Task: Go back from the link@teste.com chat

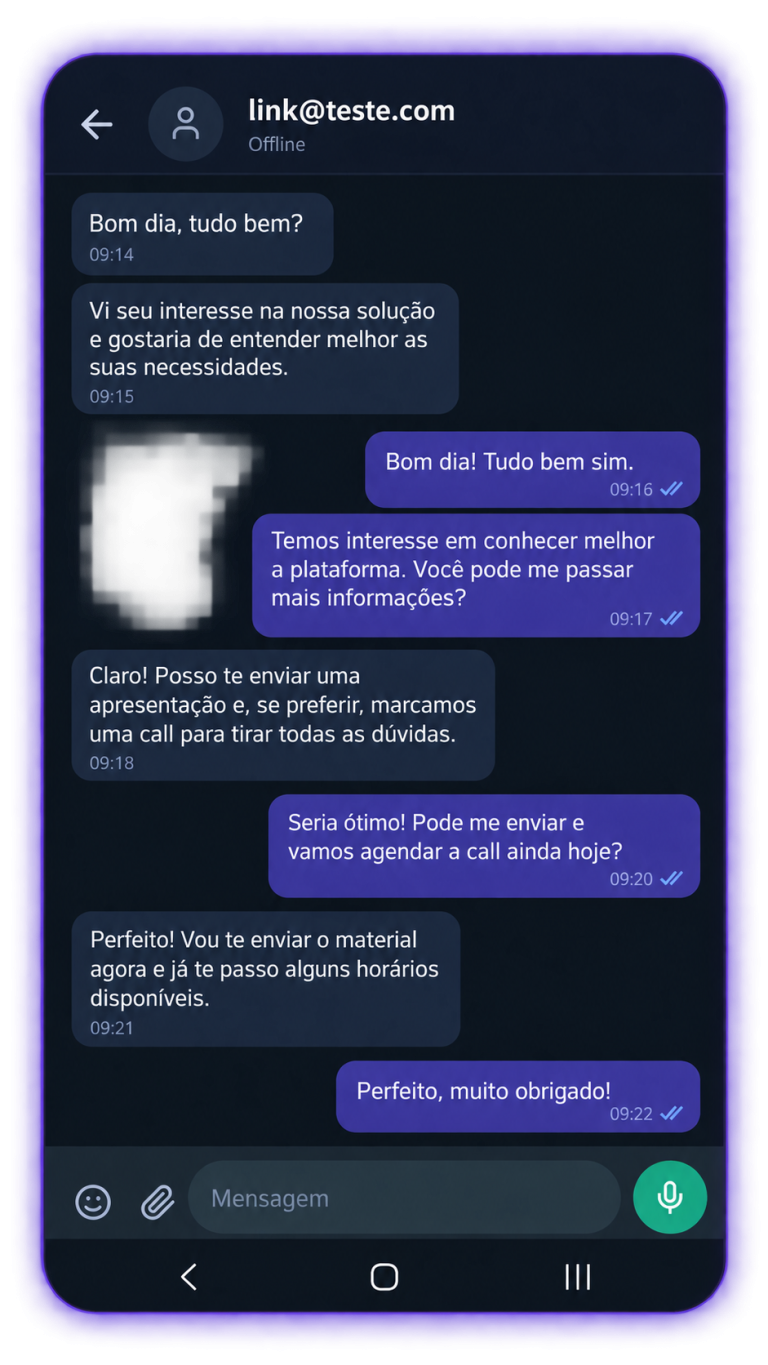Action: click(x=97, y=124)
